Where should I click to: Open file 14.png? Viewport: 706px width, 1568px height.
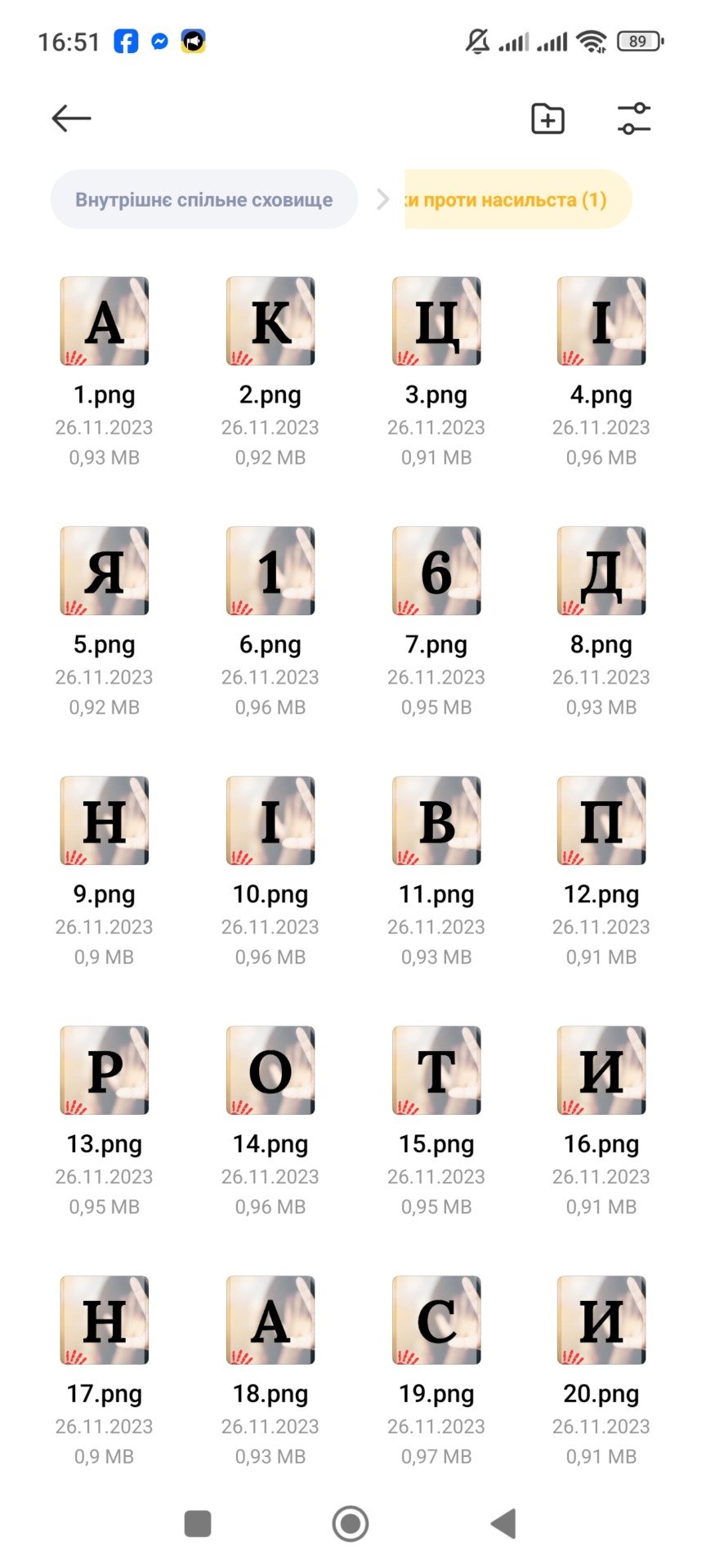click(270, 1071)
